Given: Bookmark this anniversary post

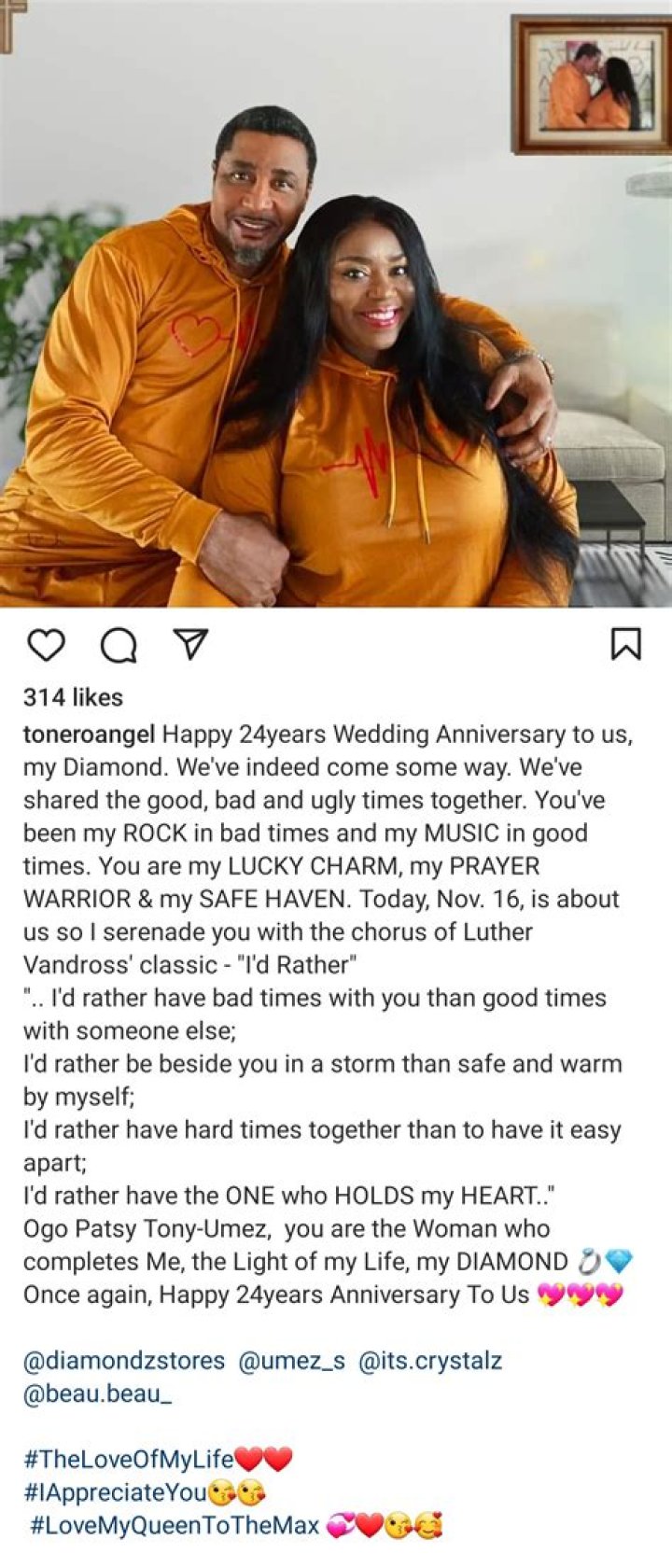Looking at the screenshot, I should tap(625, 644).
